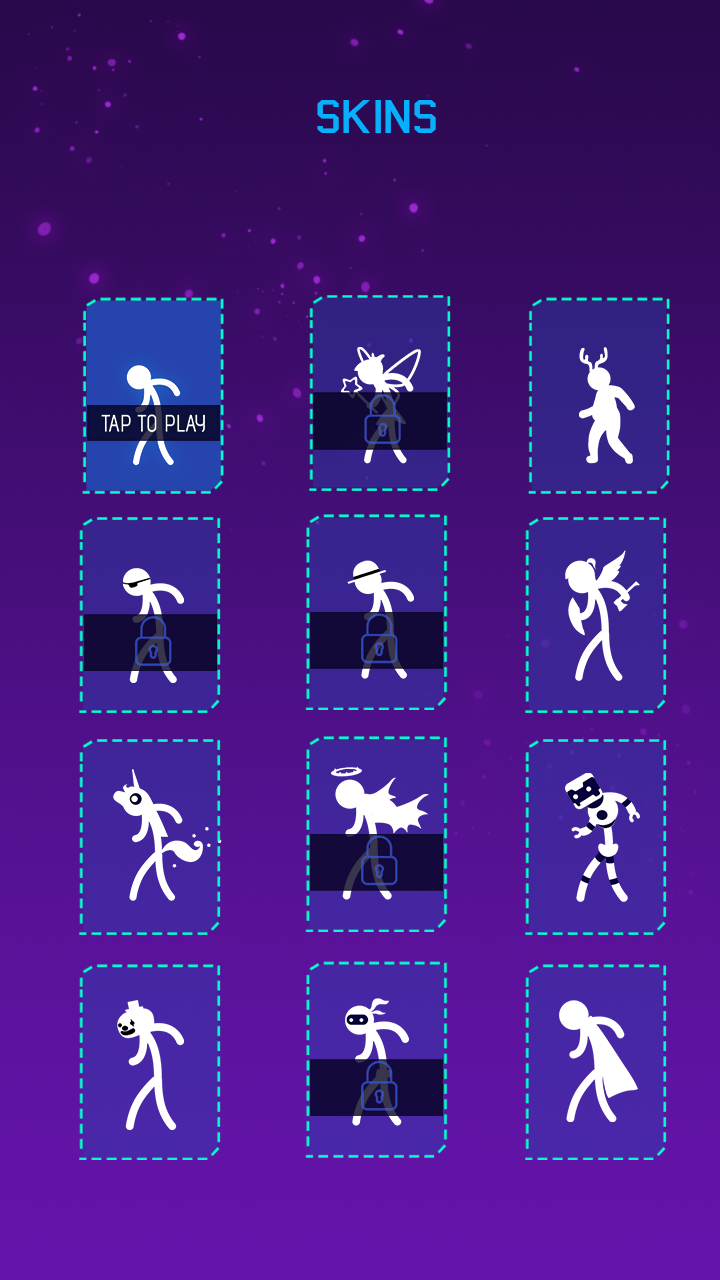Select the clown skin with small hat
Viewport: 720px width, 1280px height.
click(x=150, y=1062)
